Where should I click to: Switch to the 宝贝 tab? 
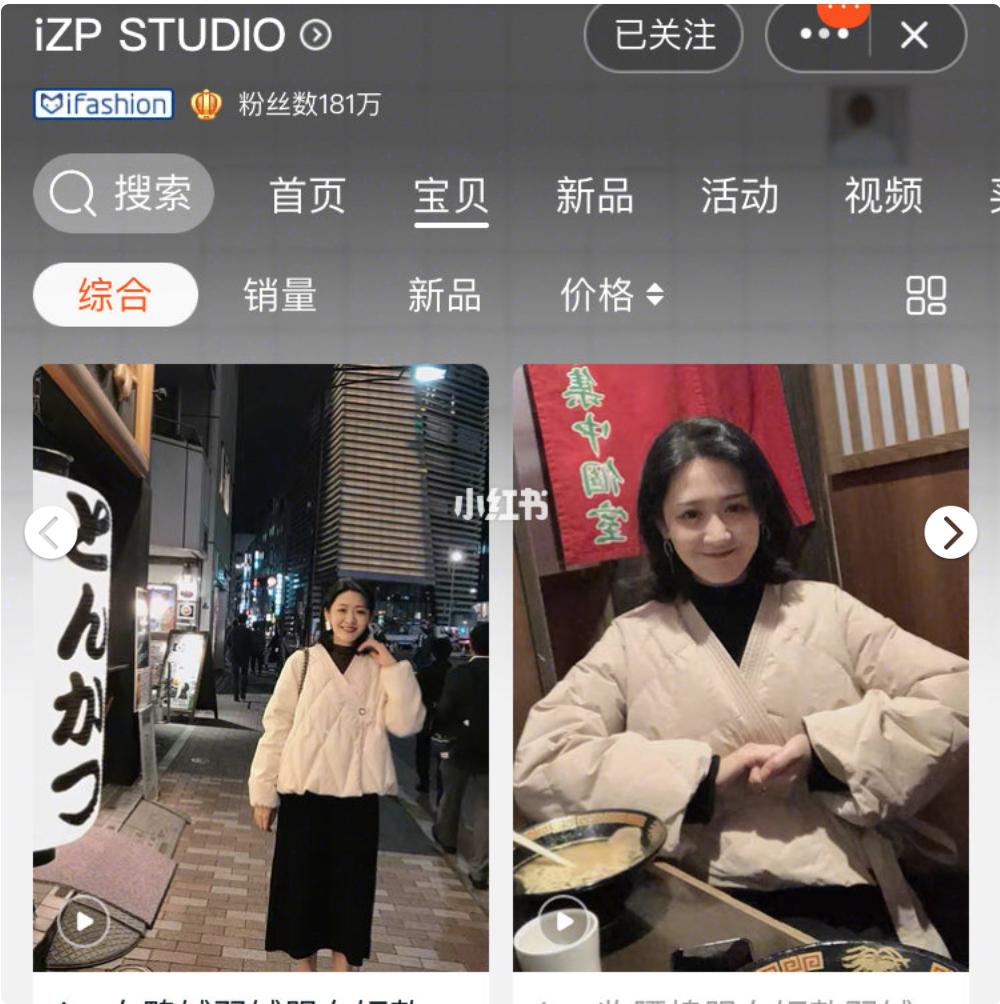point(452,196)
